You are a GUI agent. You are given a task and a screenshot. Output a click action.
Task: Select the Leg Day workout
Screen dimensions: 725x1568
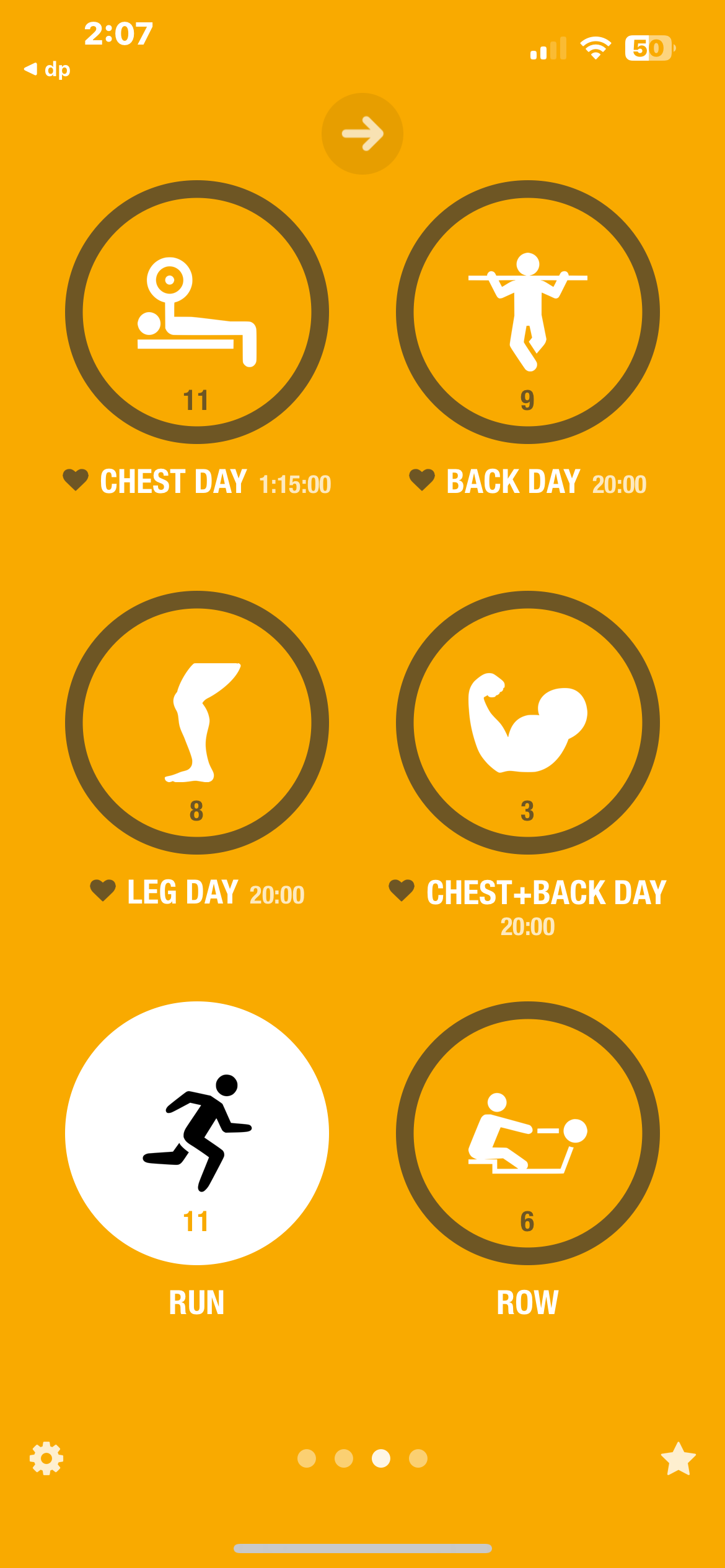pos(197,723)
